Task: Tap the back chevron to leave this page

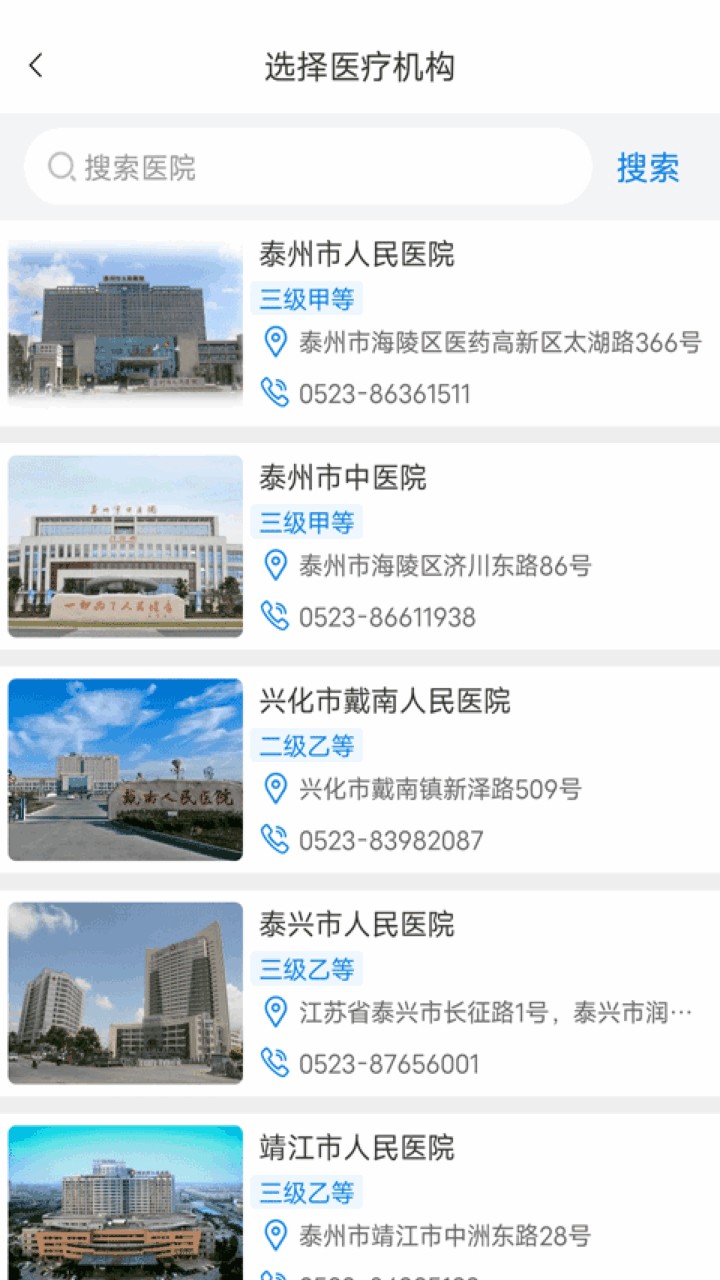Action: tap(36, 63)
